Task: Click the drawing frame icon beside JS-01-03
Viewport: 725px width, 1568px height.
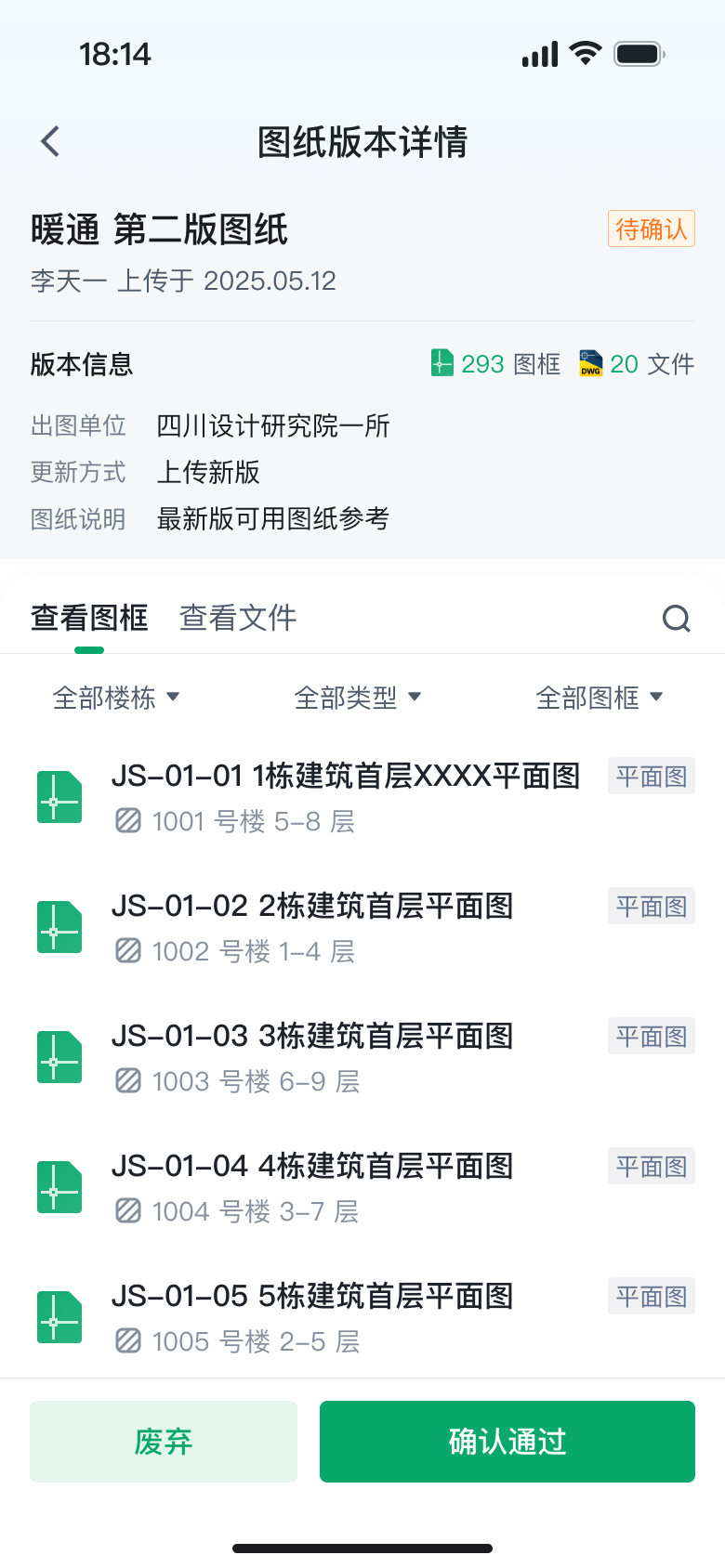Action: pyautogui.click(x=59, y=1056)
